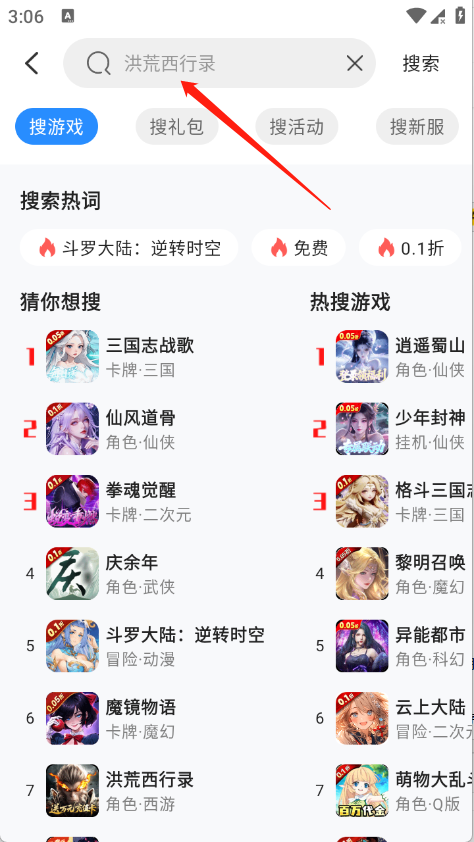The height and width of the screenshot is (842, 474).
Task: Pick the 免费 hot keyword chip
Action: 299,248
